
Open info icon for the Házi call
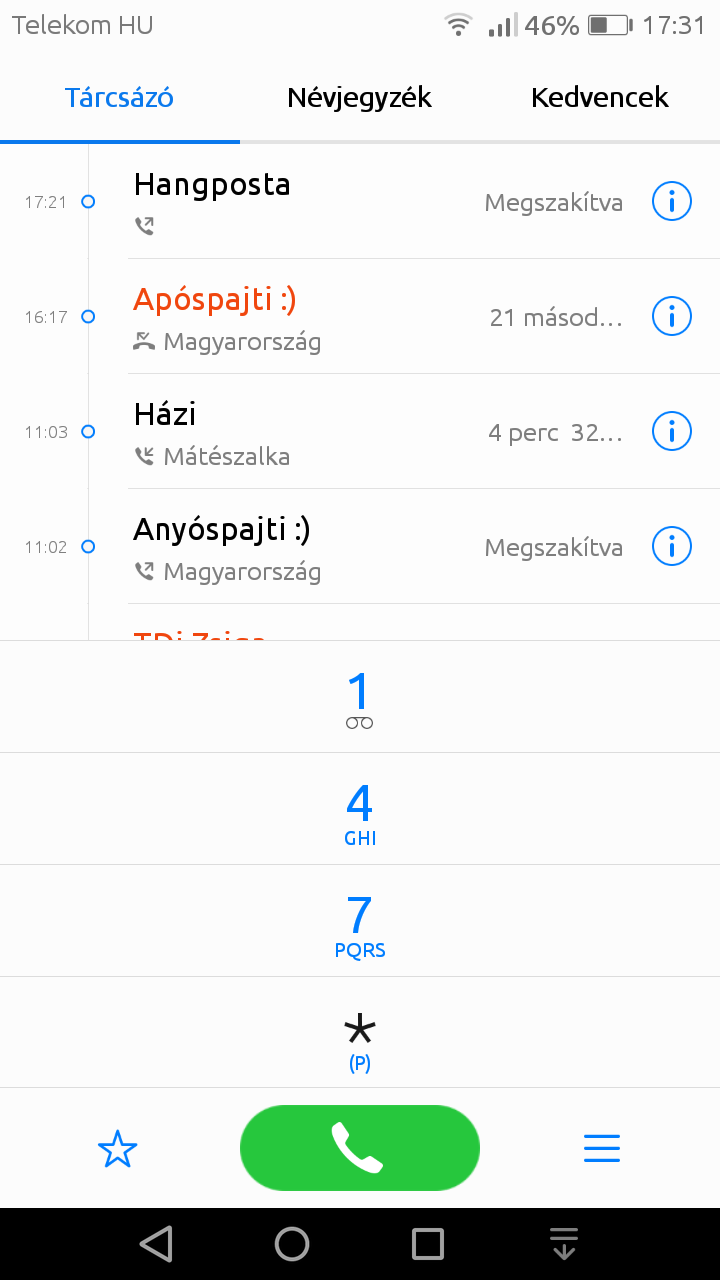[x=672, y=432]
